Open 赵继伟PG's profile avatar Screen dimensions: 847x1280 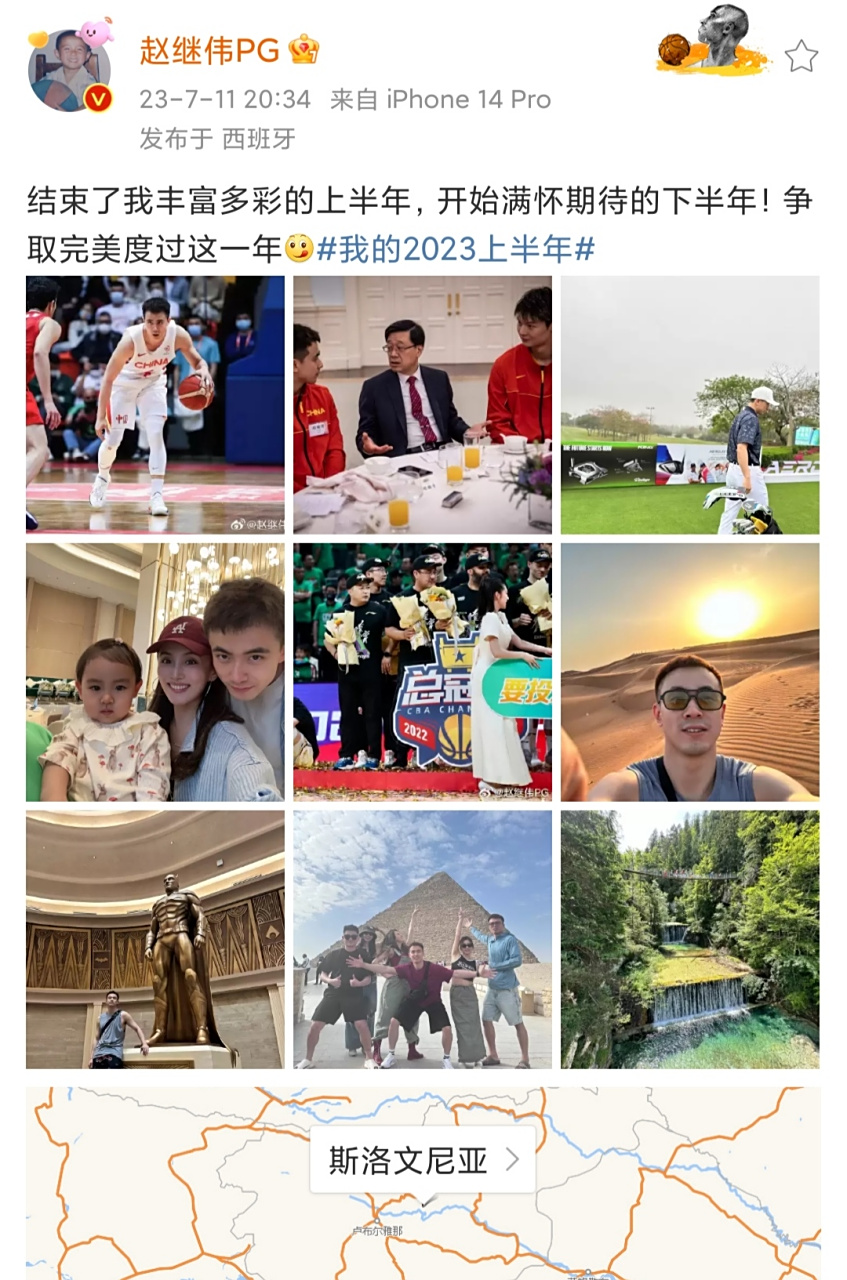coord(69,70)
